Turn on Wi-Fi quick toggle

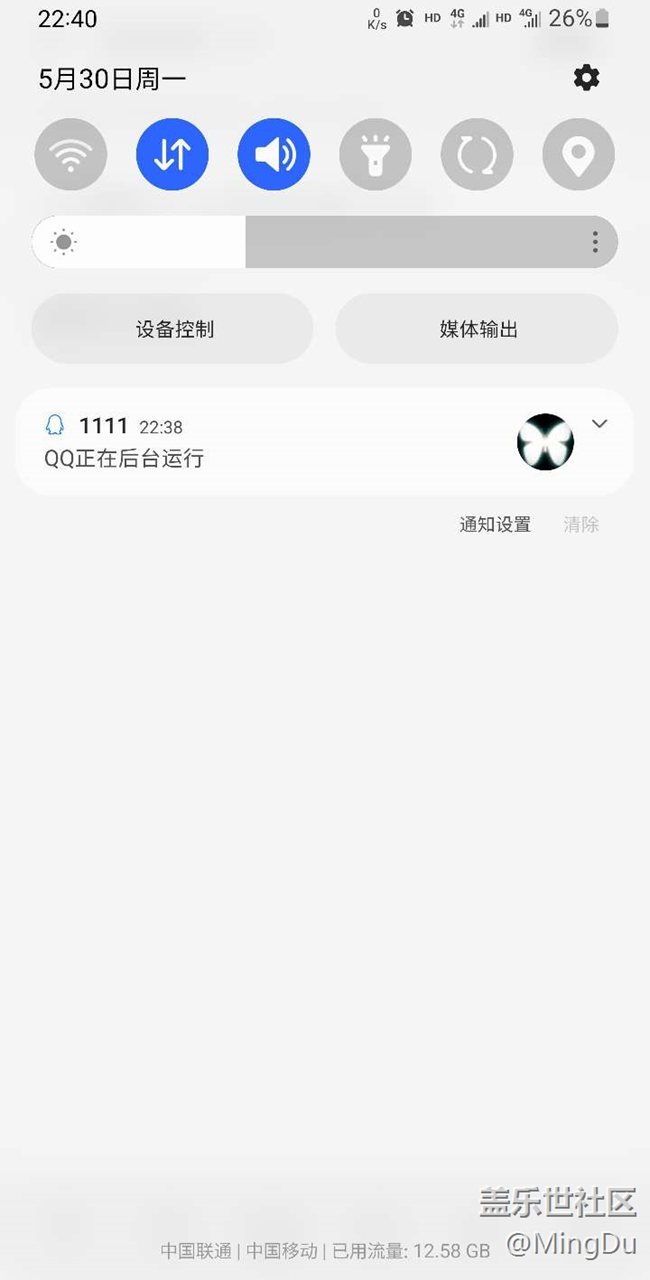pos(71,155)
